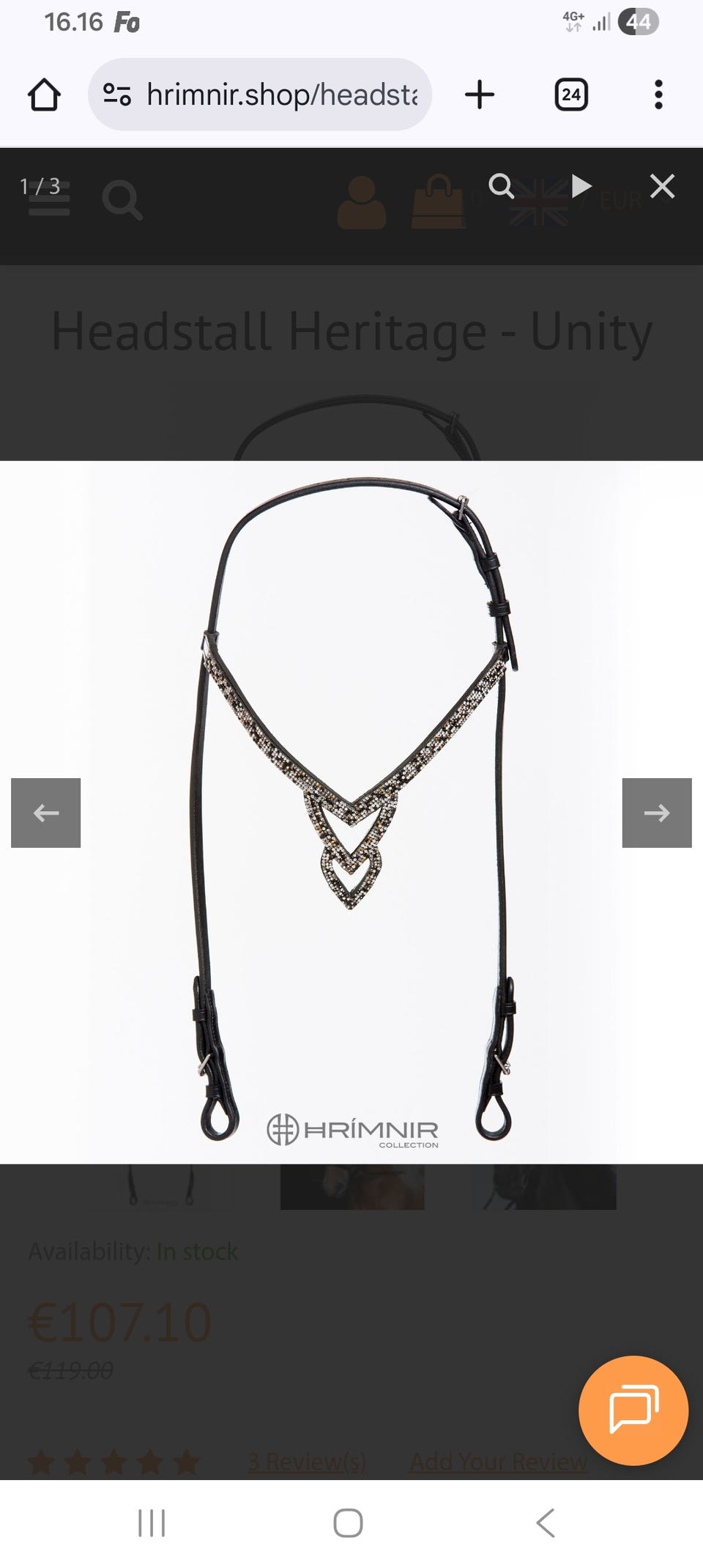Open a new browser tab

[x=480, y=95]
